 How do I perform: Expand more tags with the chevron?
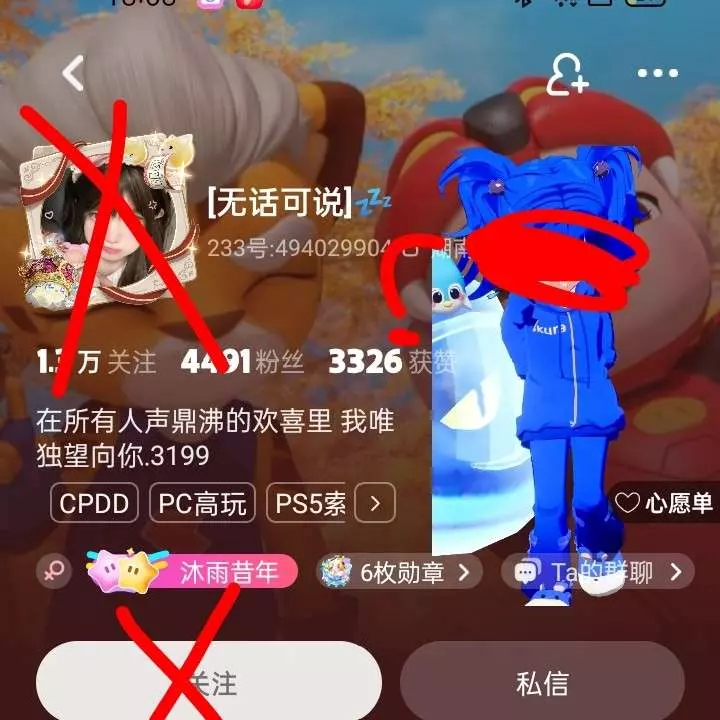click(x=375, y=503)
